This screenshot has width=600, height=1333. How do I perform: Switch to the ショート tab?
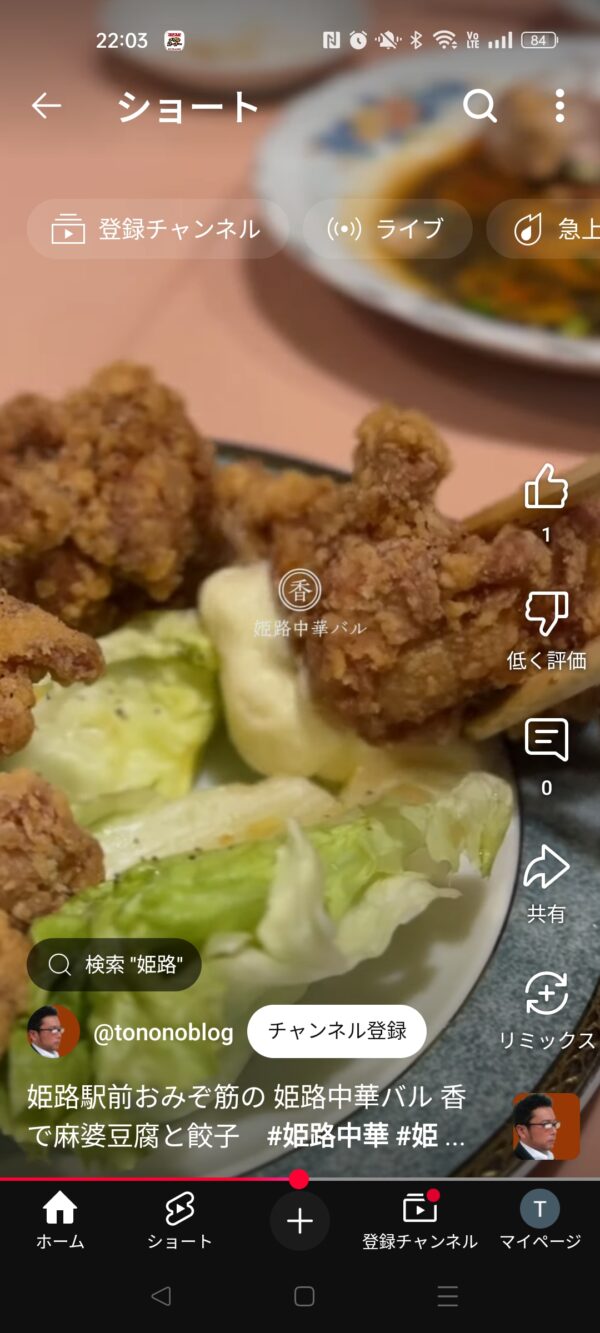[x=180, y=1221]
